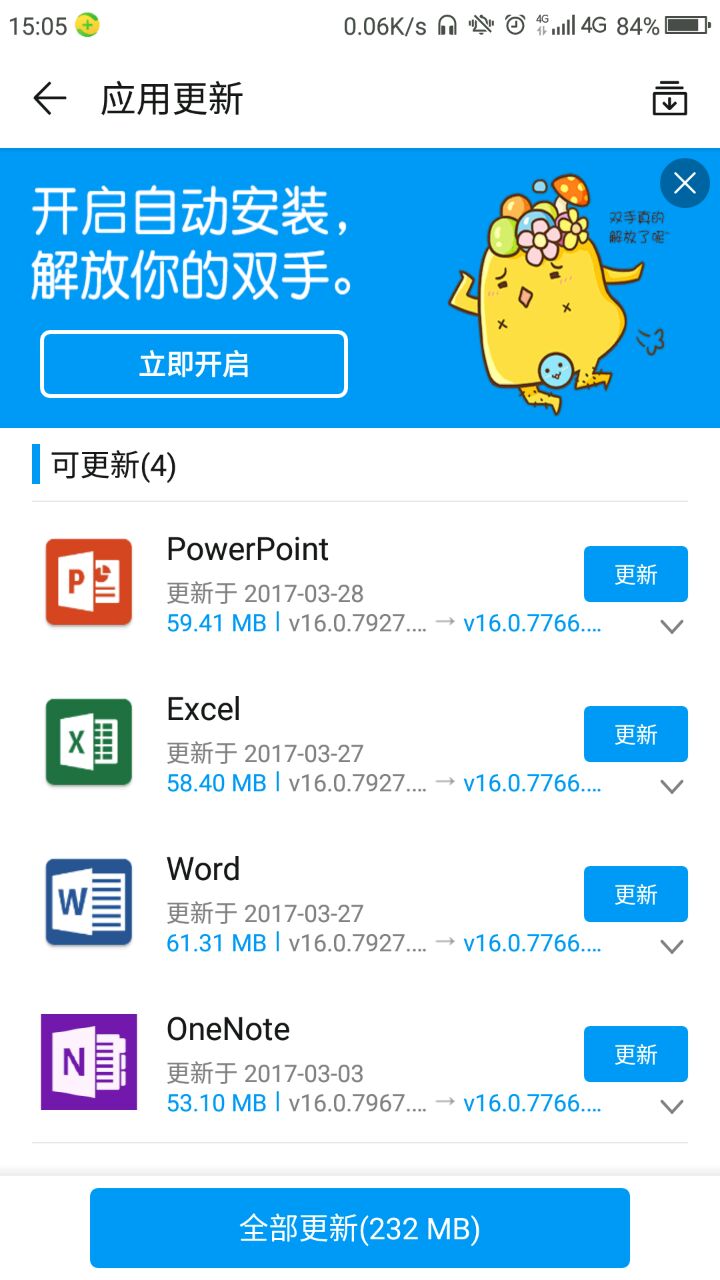Update OneNote
Image resolution: width=720 pixels, height=1280 pixels.
pos(635,1054)
